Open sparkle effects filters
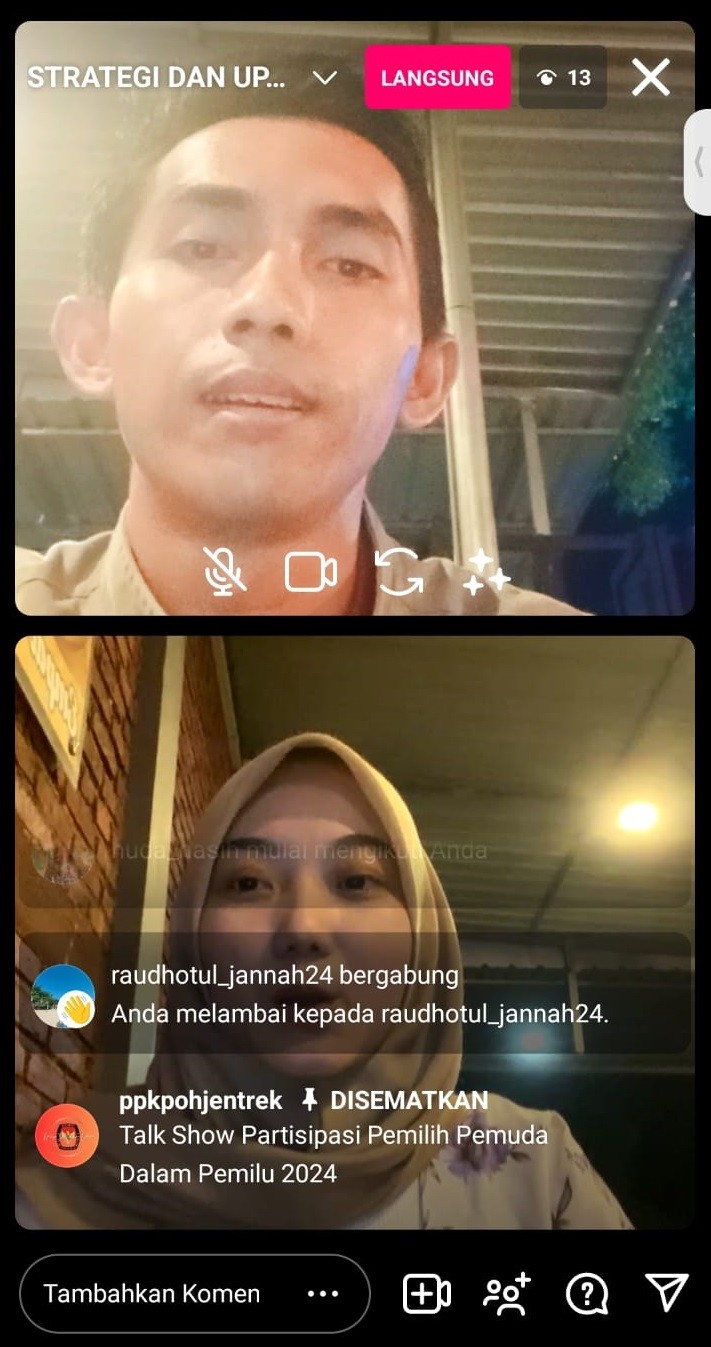The height and width of the screenshot is (1347, 711). pos(486,572)
